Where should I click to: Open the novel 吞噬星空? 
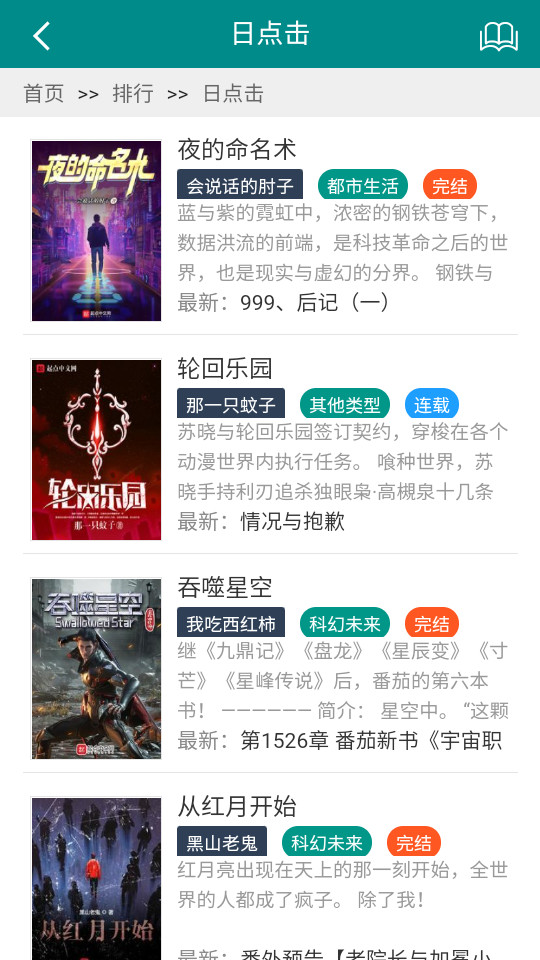[x=225, y=588]
